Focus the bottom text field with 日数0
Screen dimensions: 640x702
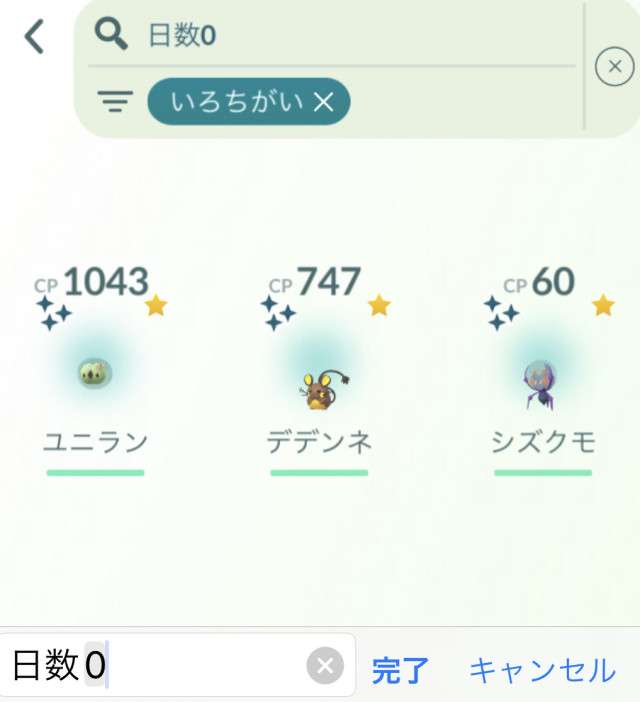point(160,666)
